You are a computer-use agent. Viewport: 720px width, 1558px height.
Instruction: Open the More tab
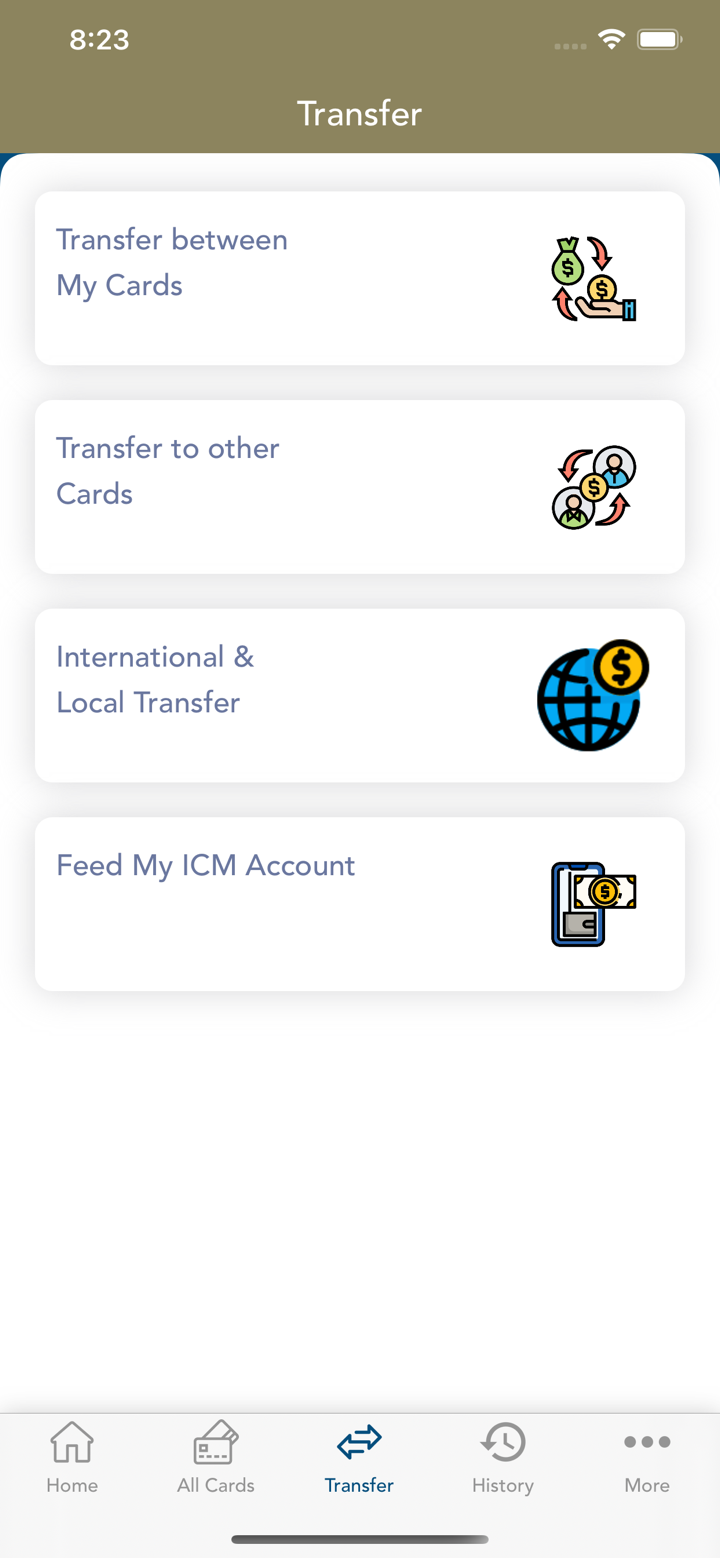[647, 1458]
